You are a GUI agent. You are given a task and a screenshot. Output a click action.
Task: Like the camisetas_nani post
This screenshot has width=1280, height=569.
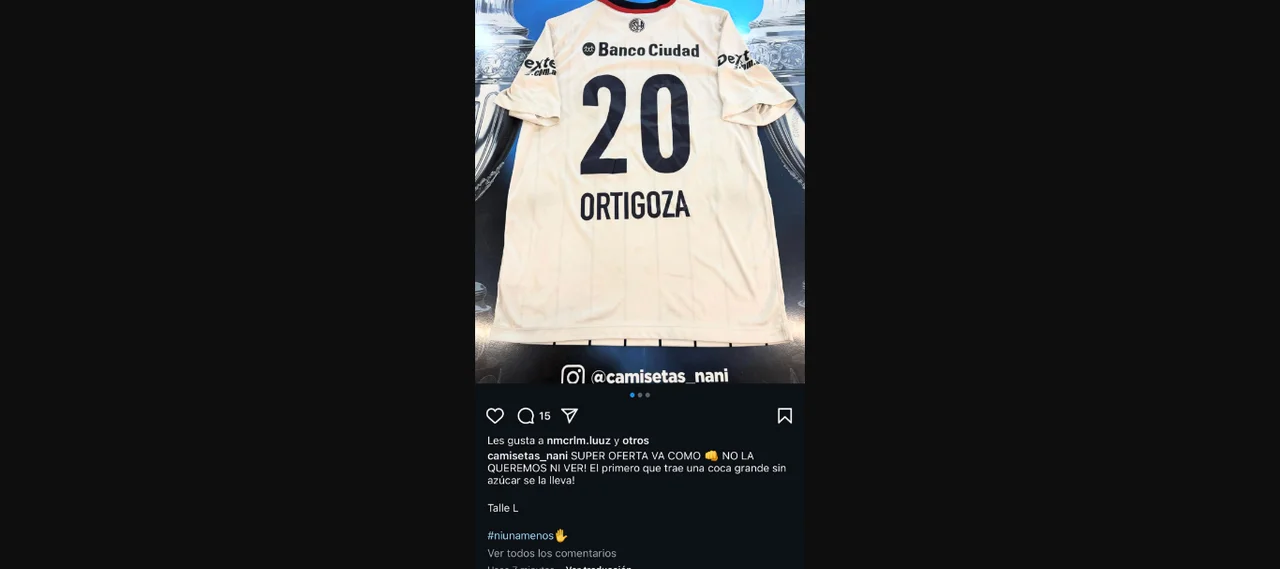click(495, 416)
